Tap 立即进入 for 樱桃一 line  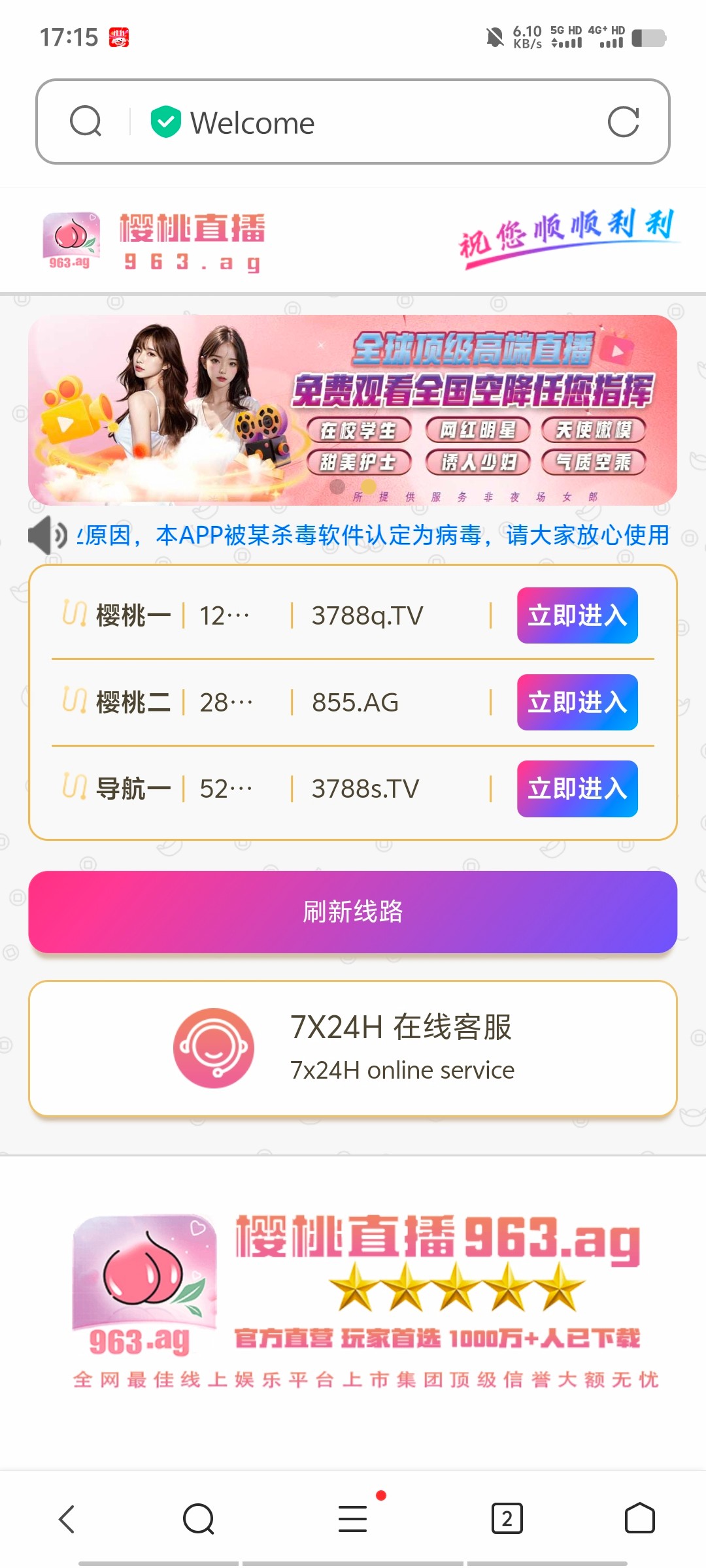click(x=577, y=615)
